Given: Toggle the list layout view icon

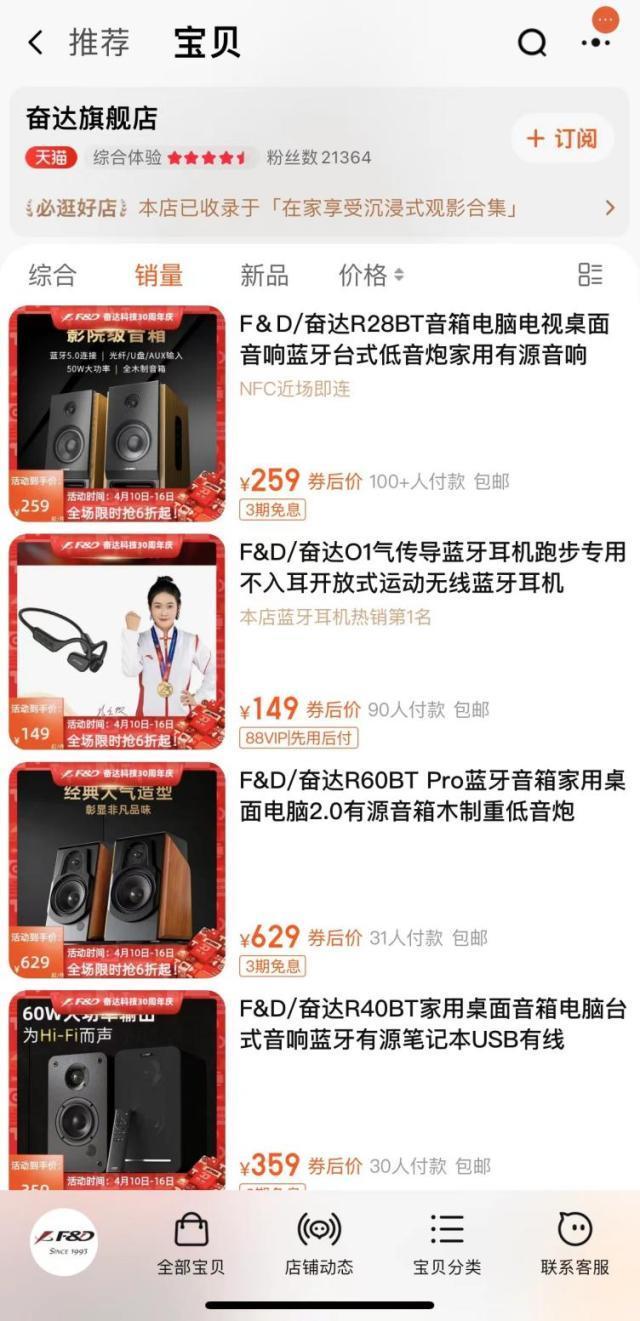Looking at the screenshot, I should click(591, 275).
